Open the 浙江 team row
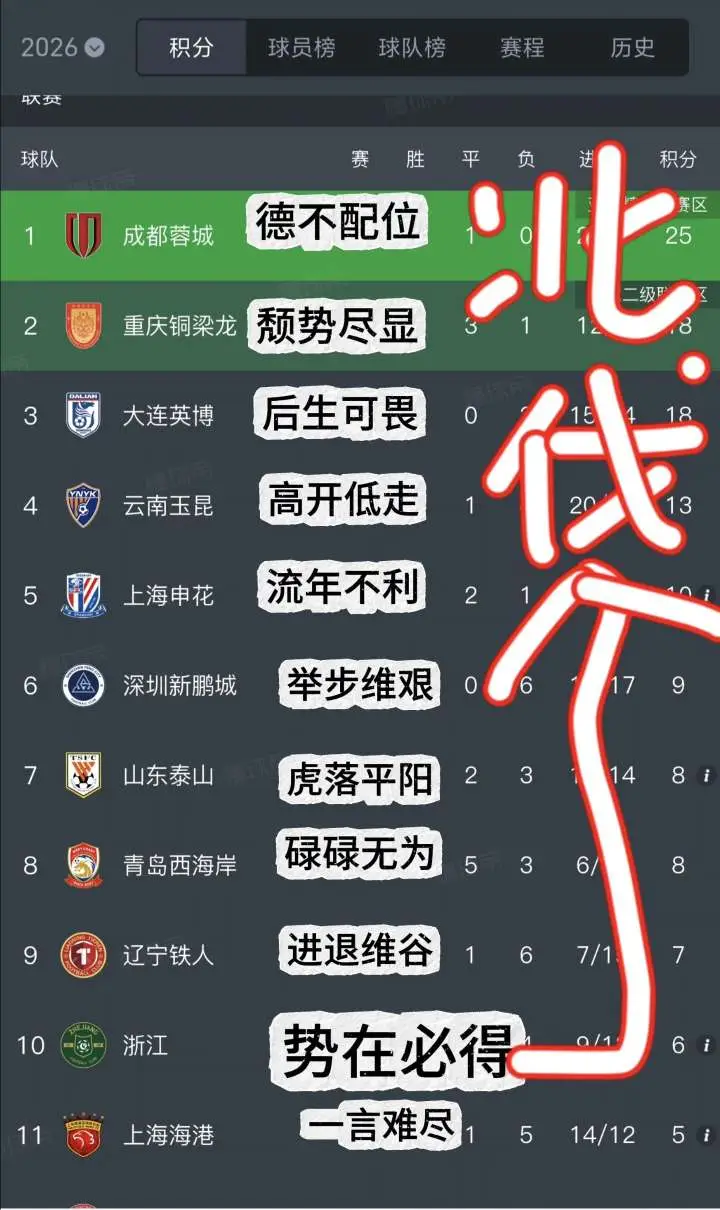Viewport: 720px width, 1210px height. click(x=360, y=1045)
